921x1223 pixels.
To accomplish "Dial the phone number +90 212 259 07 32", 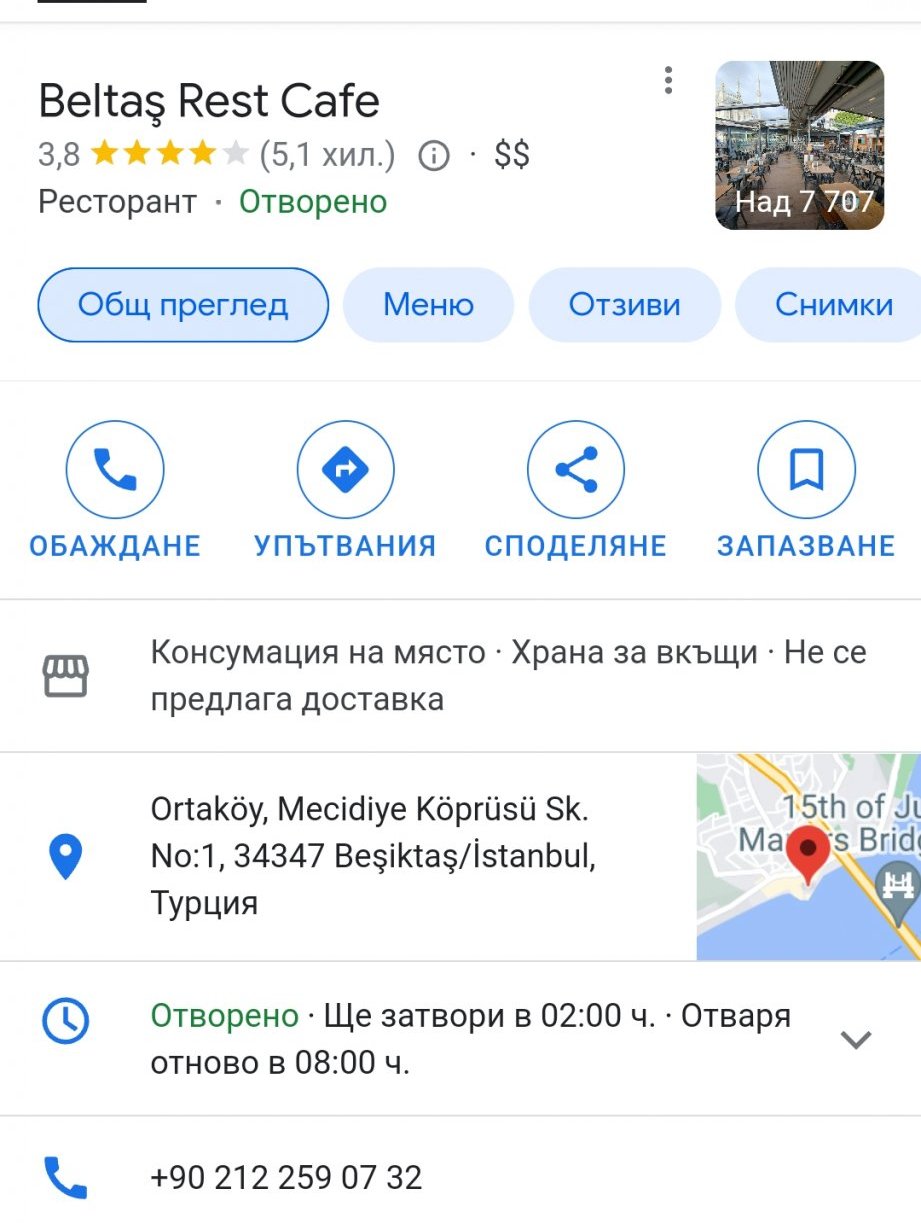I will tap(286, 1177).
